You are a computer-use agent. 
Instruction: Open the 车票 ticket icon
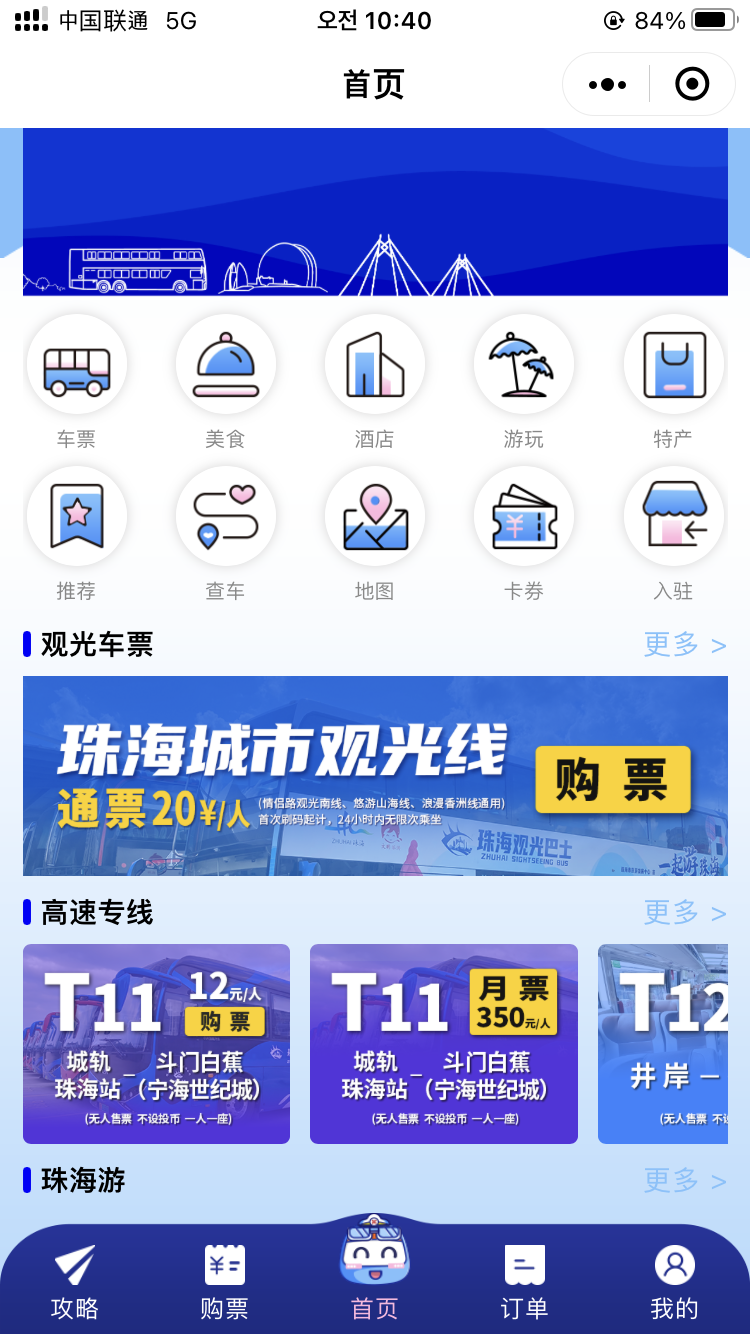pyautogui.click(x=77, y=365)
